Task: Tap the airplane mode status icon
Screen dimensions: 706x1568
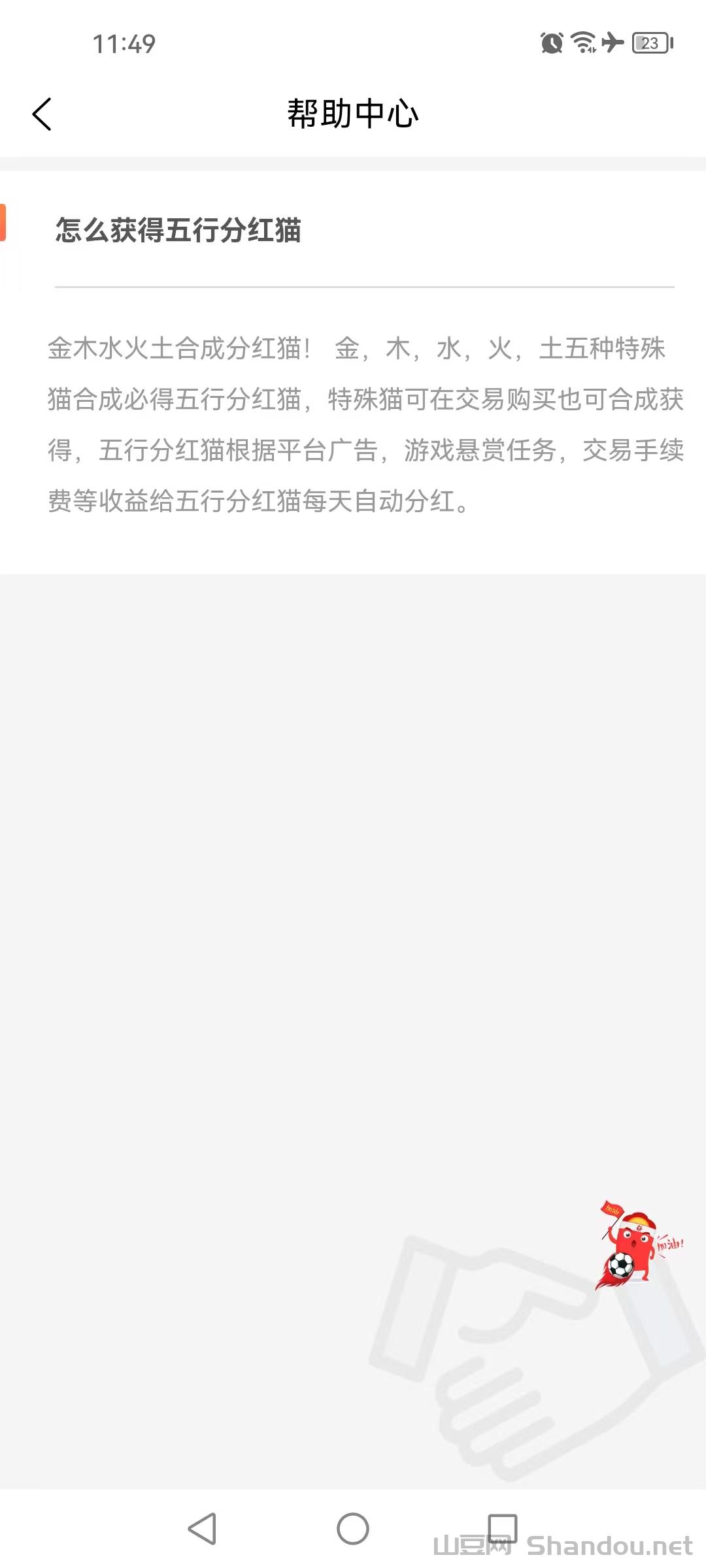Action: pyautogui.click(x=612, y=43)
